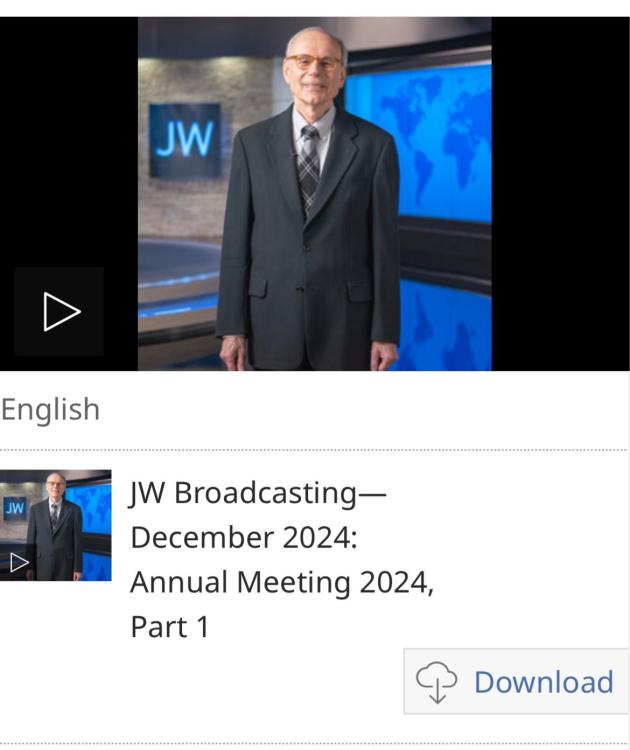Download the December 2024 broadcast

click(516, 682)
